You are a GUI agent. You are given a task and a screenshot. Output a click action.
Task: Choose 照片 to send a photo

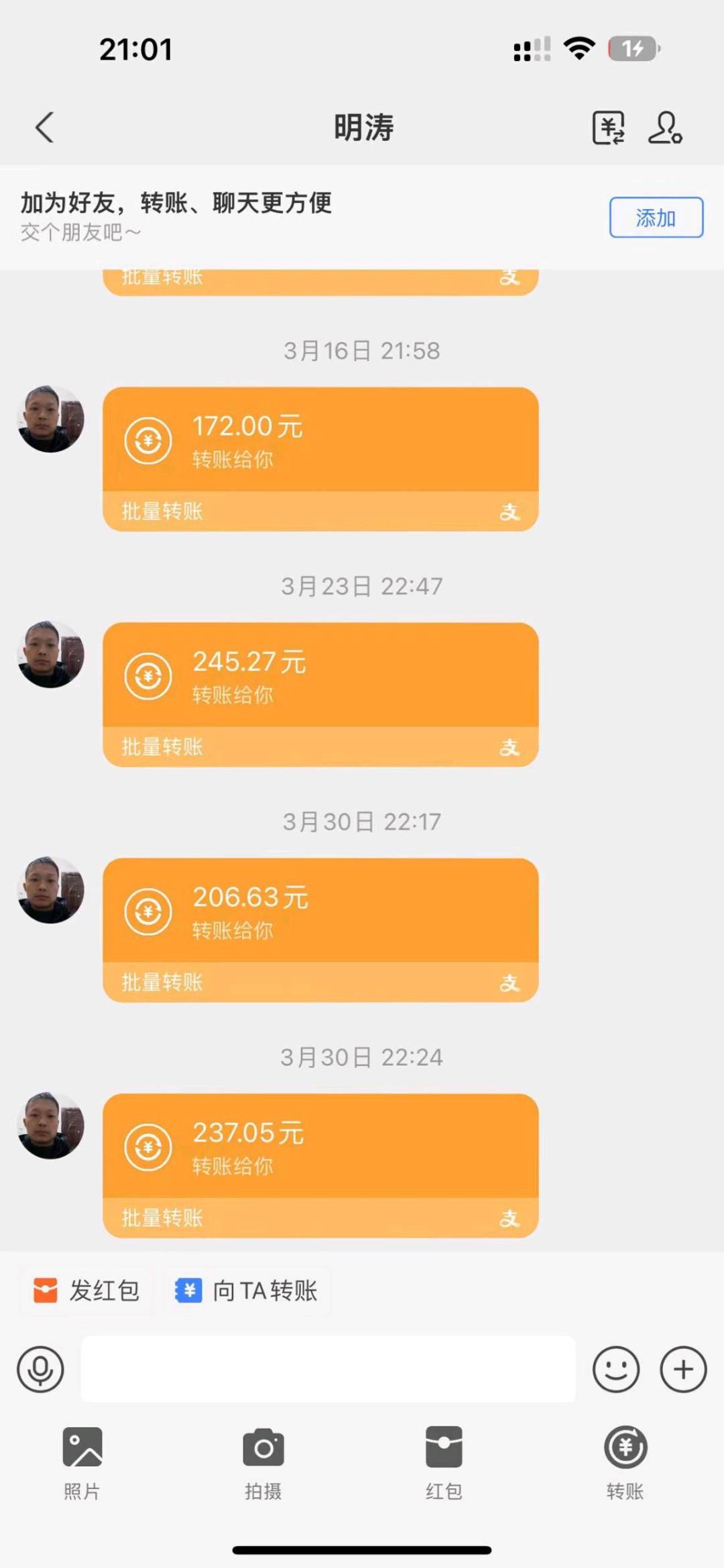pyautogui.click(x=82, y=1461)
